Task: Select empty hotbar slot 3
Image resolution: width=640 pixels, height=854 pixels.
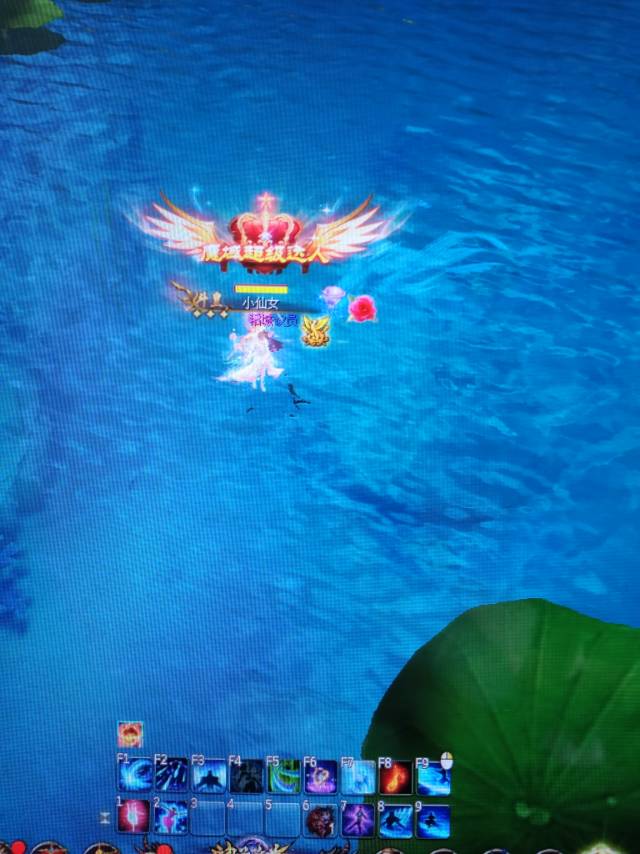Action: 208,817
